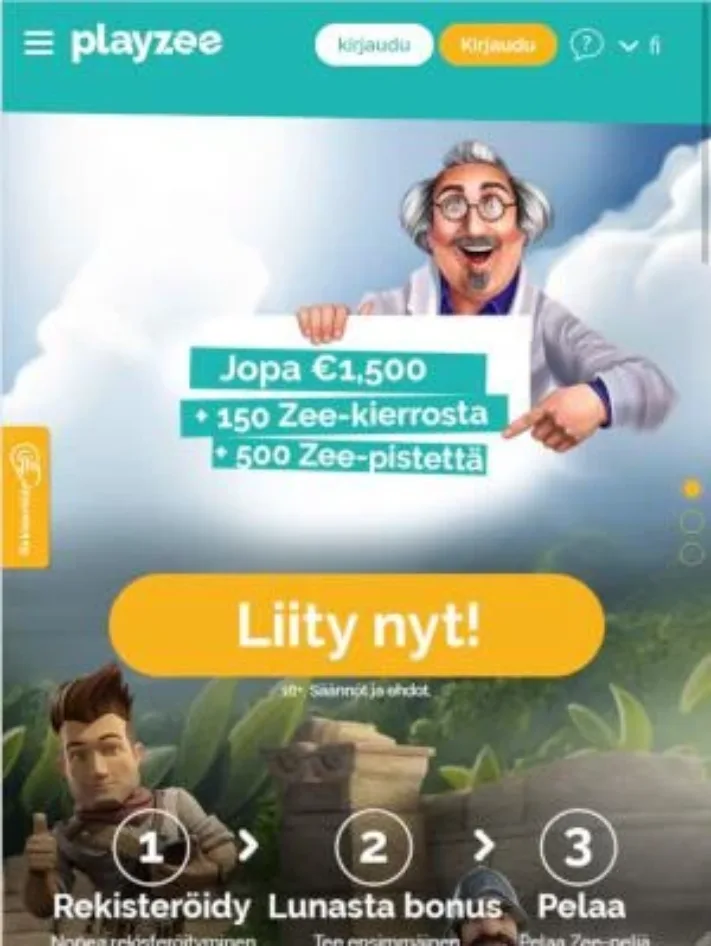Tap the Liity nyt! button
Image resolution: width=711 pixels, height=946 pixels.
[x=357, y=625]
